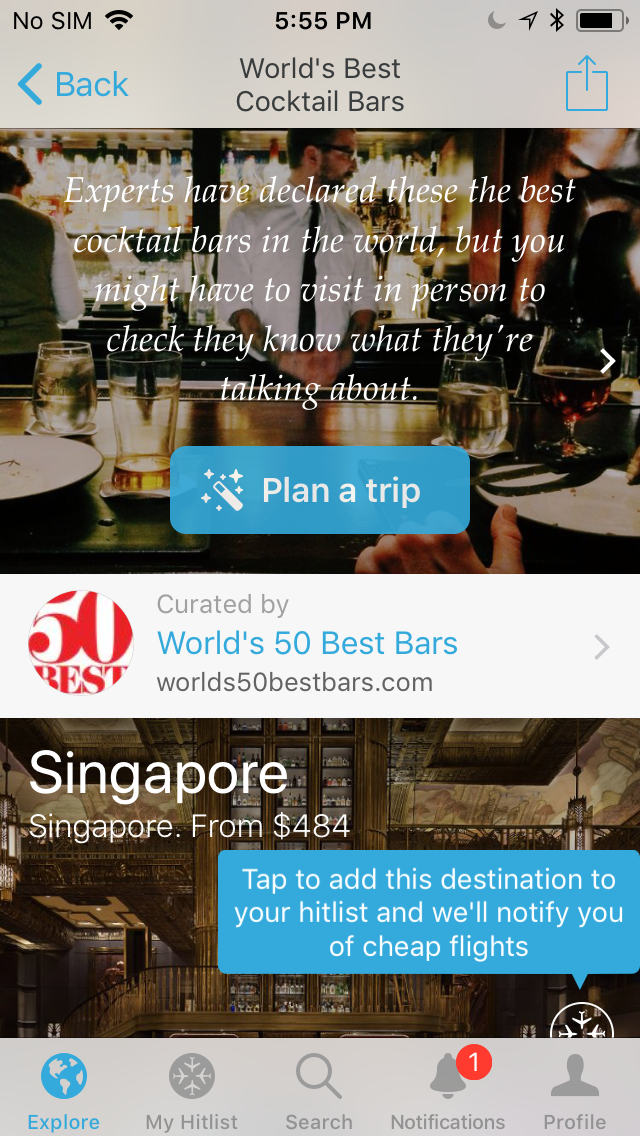Viewport: 640px width, 1136px height.
Task: Switch to the My Hitlist tab
Action: [192, 1092]
